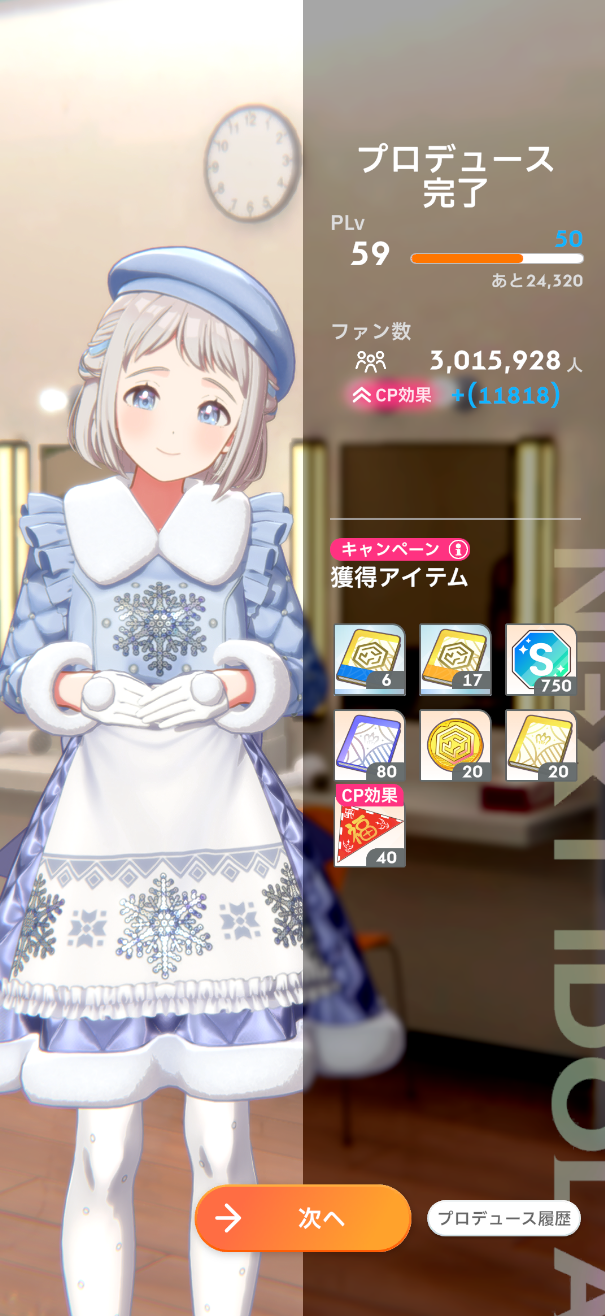View the S gem item with 750
The width and height of the screenshot is (605, 1316).
[541, 658]
